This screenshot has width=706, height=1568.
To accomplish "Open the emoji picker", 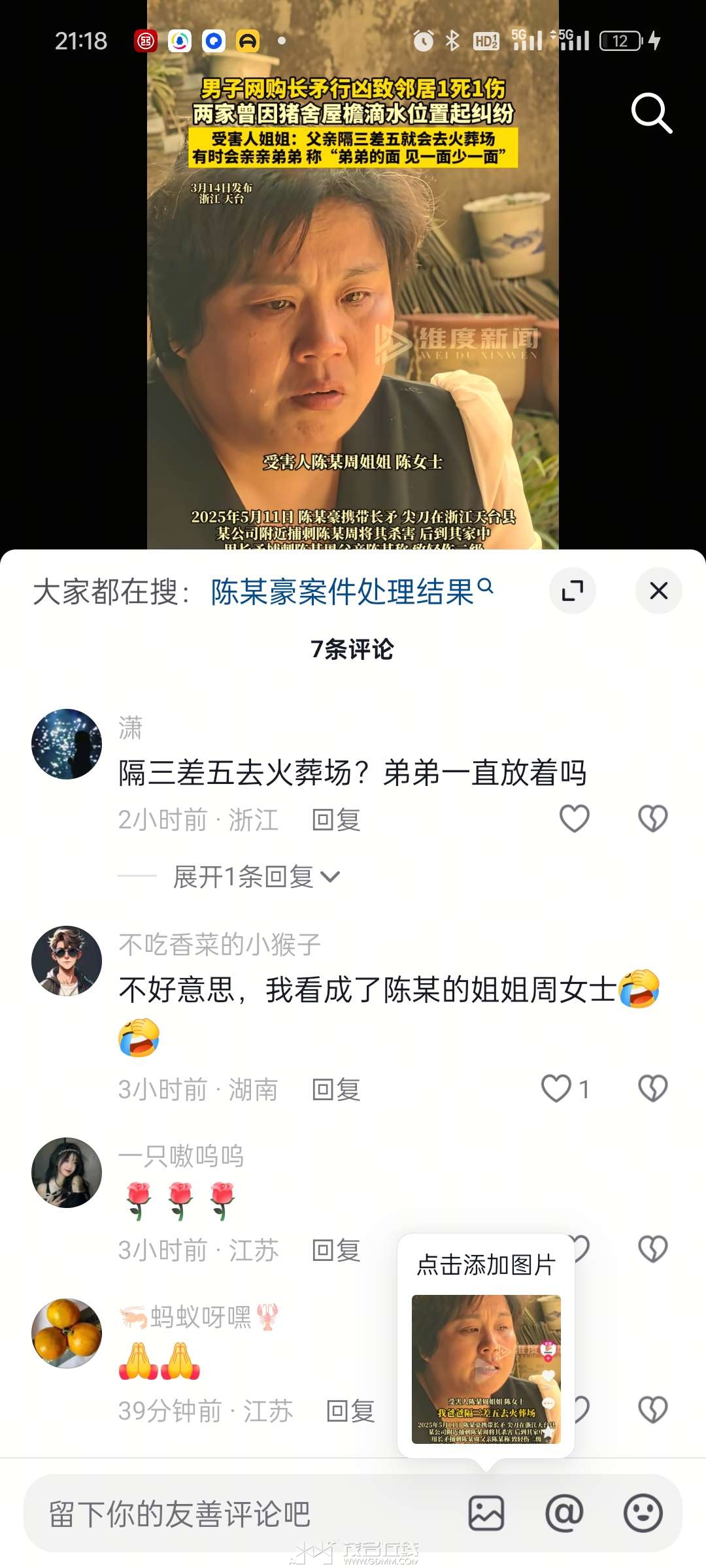I will [x=643, y=1514].
